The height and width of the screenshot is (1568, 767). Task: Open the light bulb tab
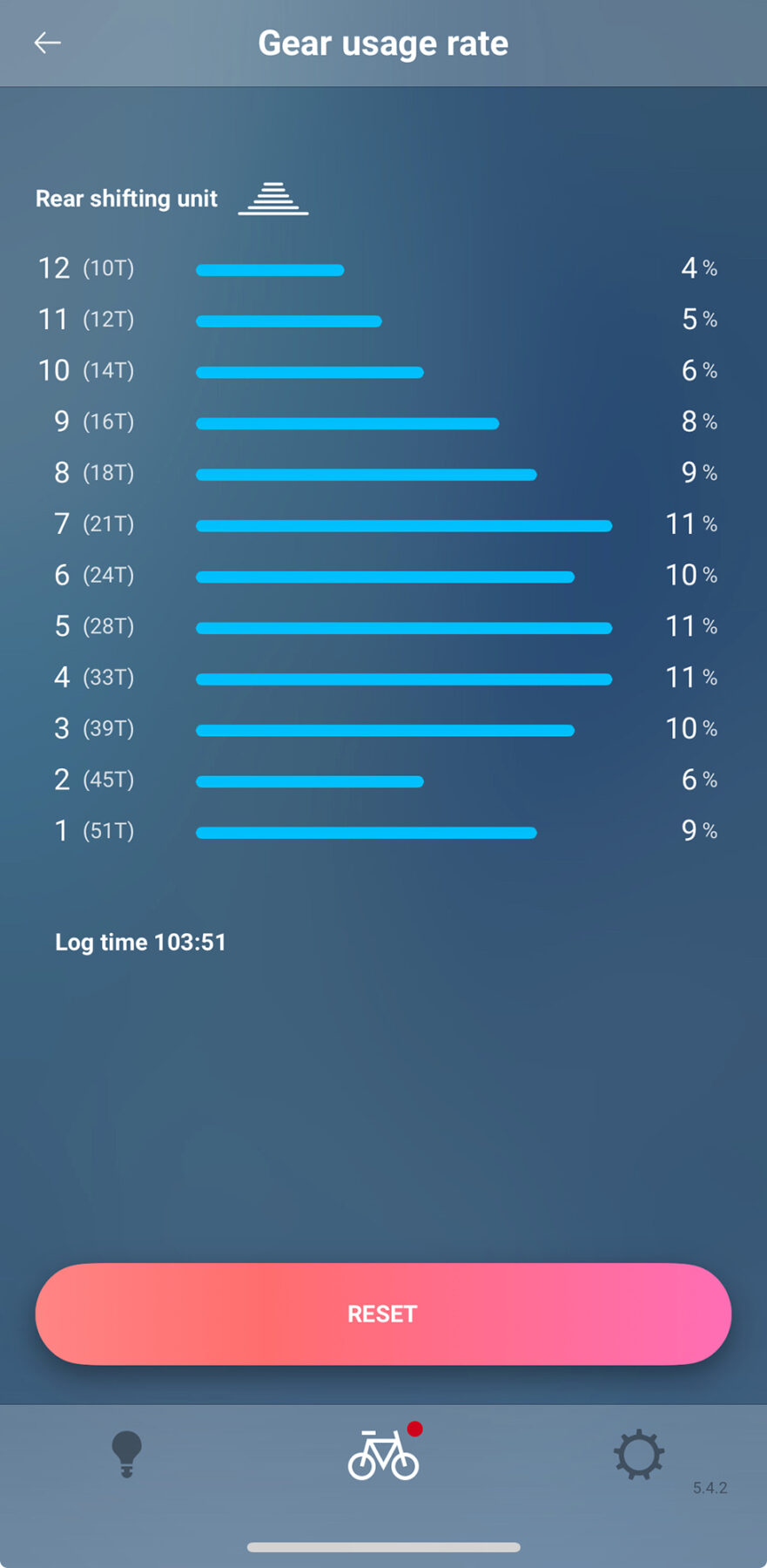(126, 1455)
